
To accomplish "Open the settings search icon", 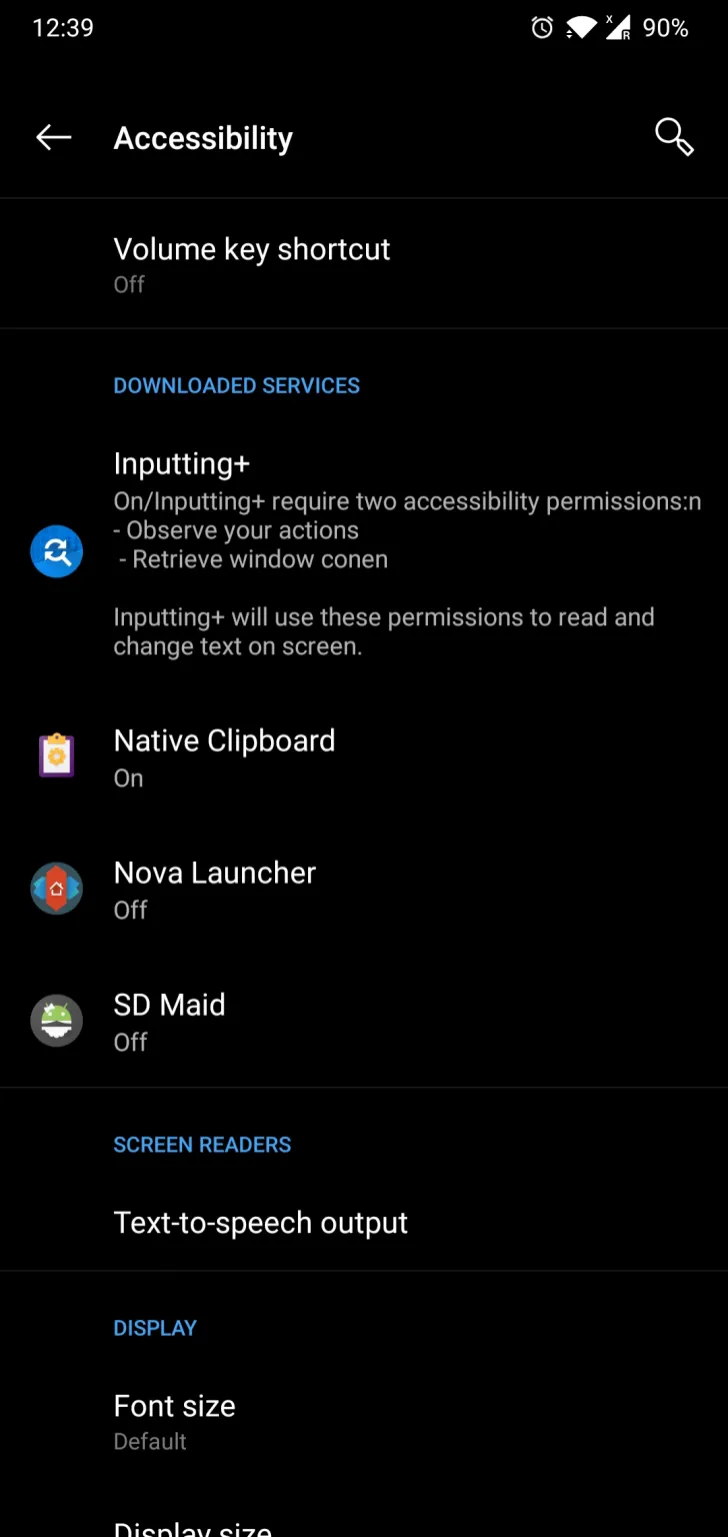I will [674, 137].
